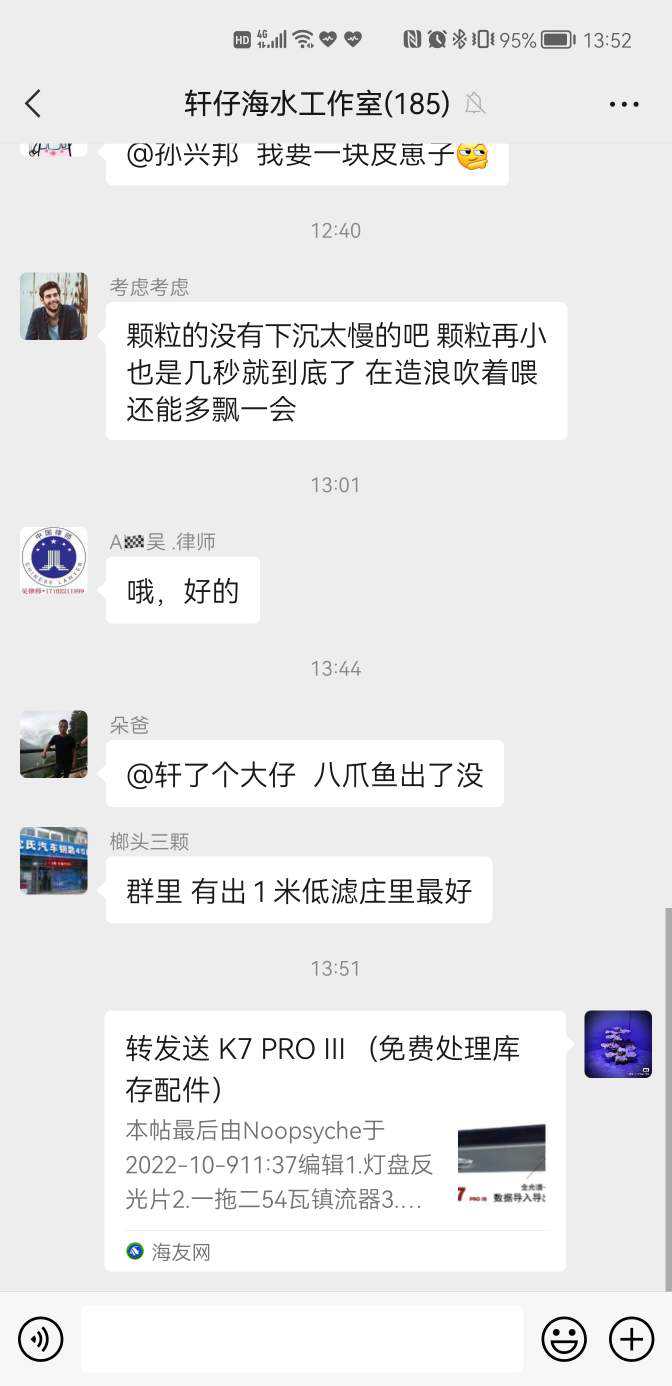This screenshot has height=1386, width=672.
Task: View A吴.律师's profile avatar
Action: click(x=54, y=561)
